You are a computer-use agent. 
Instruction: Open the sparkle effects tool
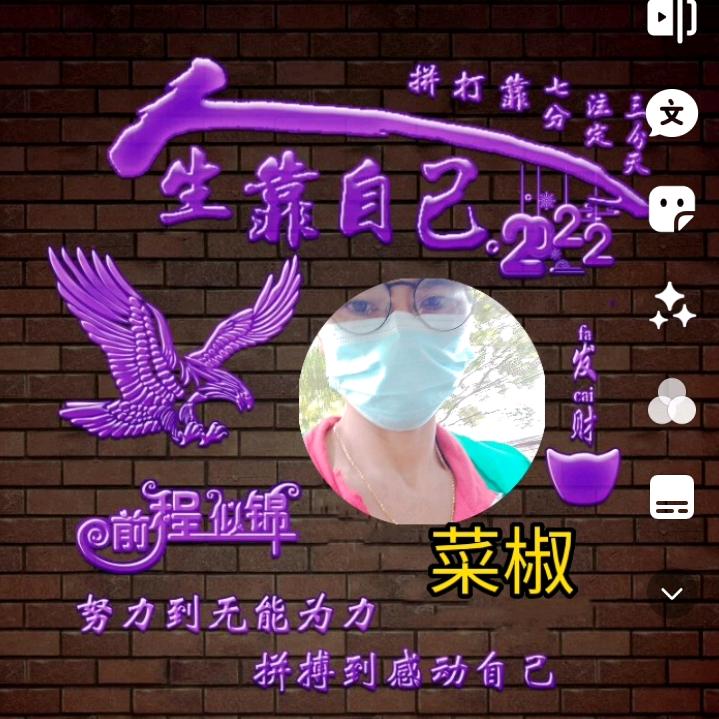tap(671, 305)
